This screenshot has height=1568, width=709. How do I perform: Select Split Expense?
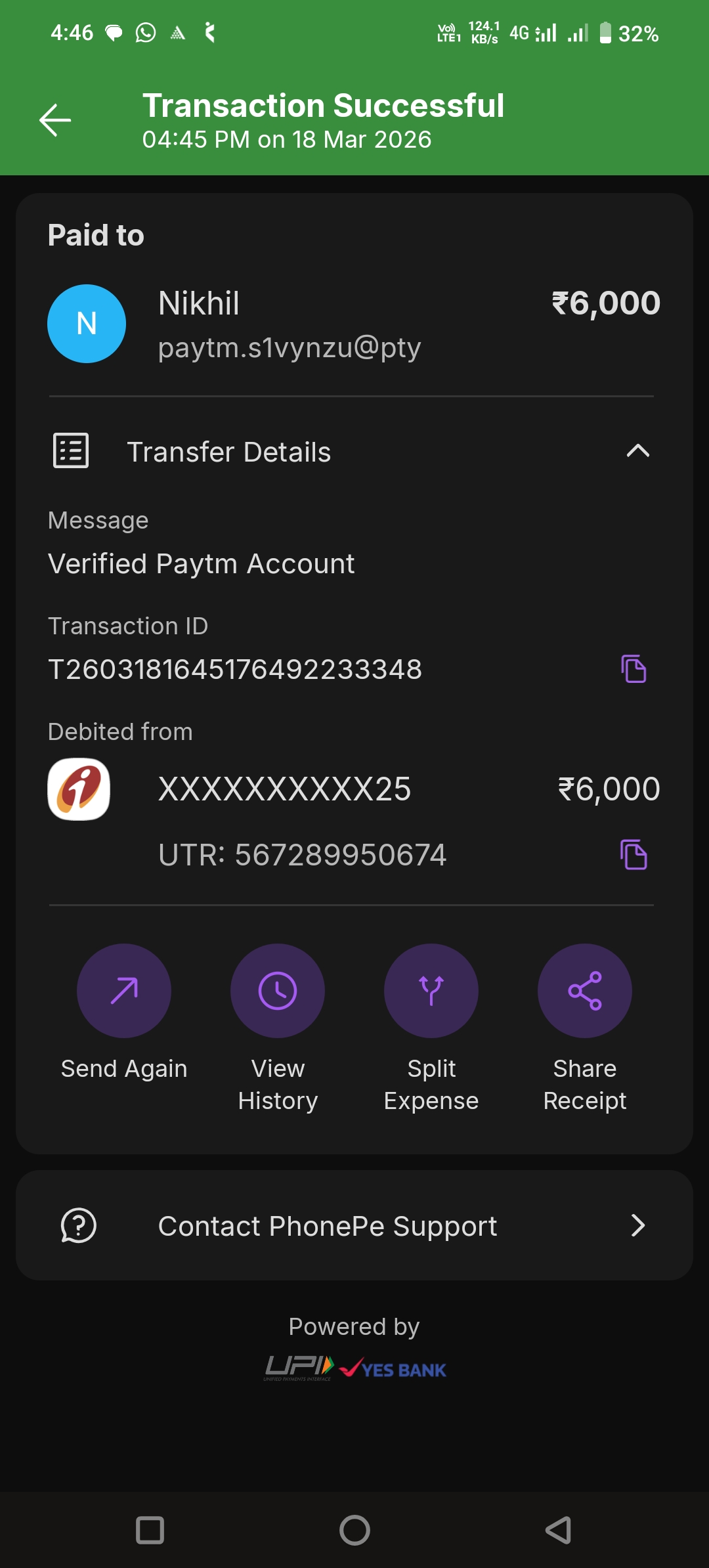click(x=431, y=991)
